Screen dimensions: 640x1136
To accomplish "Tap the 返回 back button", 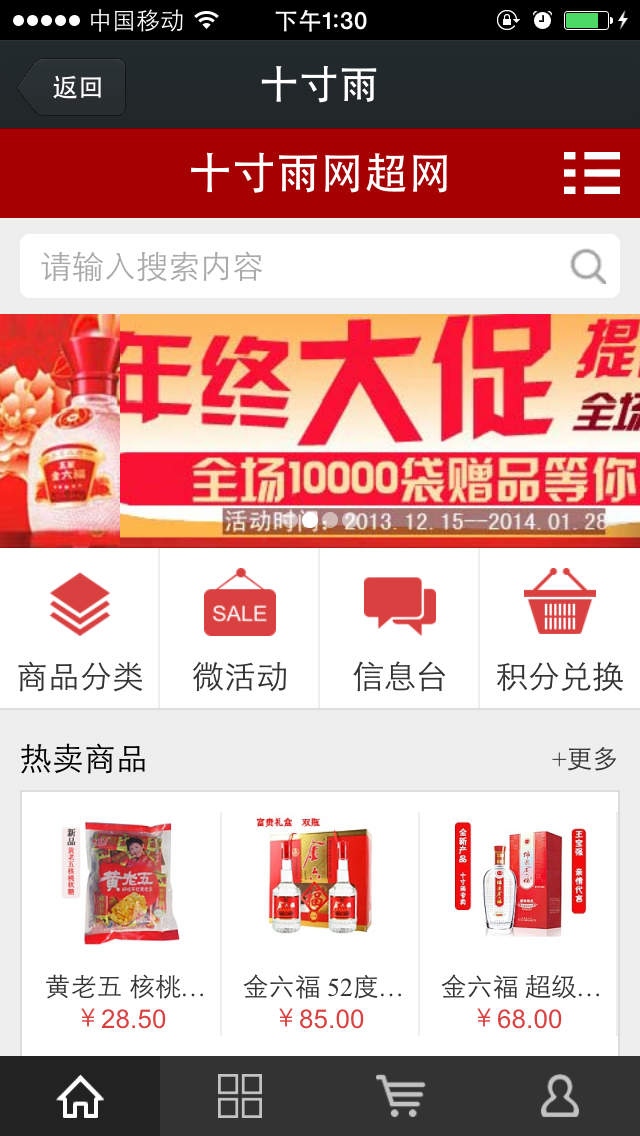I will (72, 87).
